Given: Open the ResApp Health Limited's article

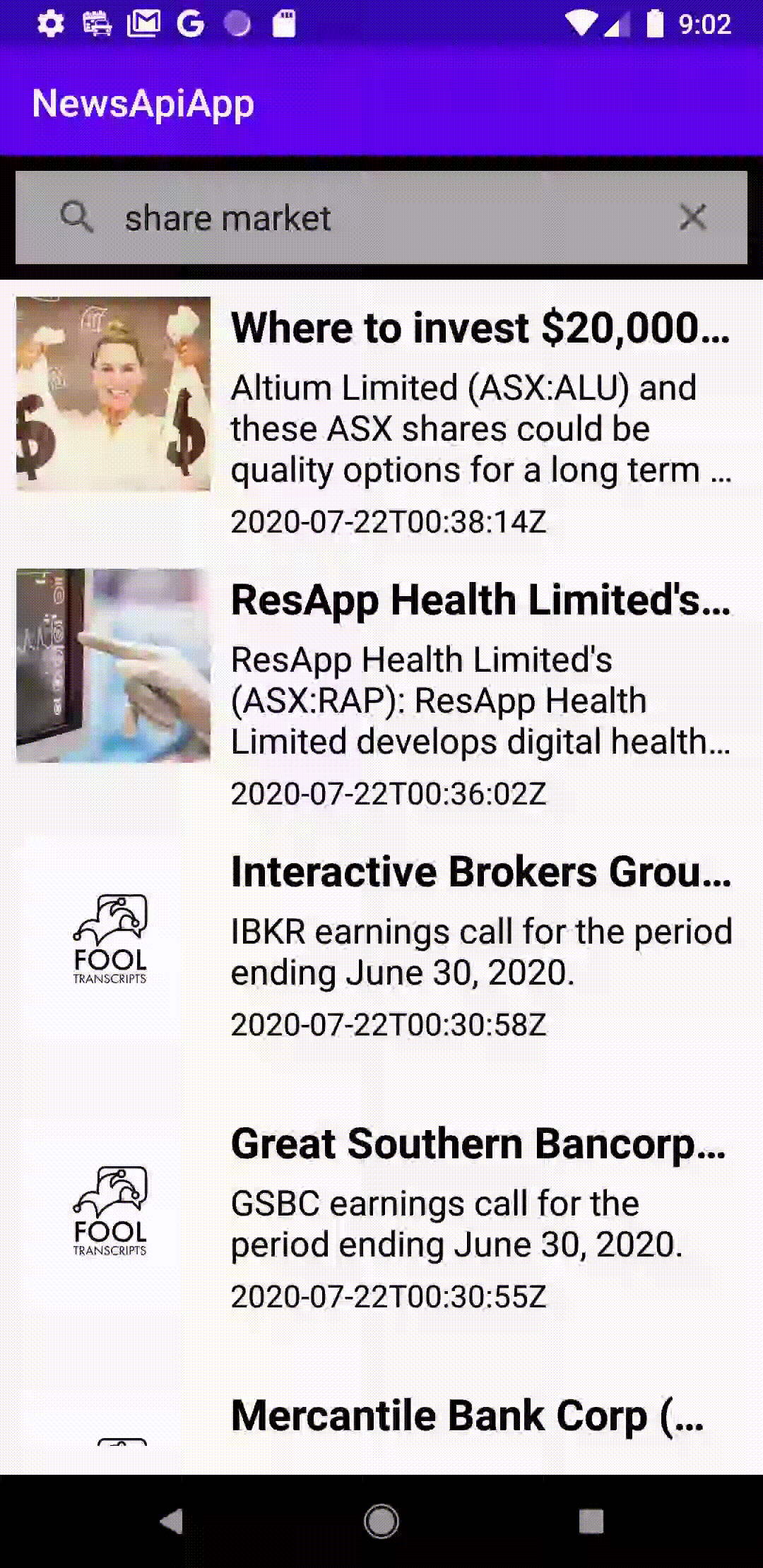Looking at the screenshot, I should click(480, 600).
